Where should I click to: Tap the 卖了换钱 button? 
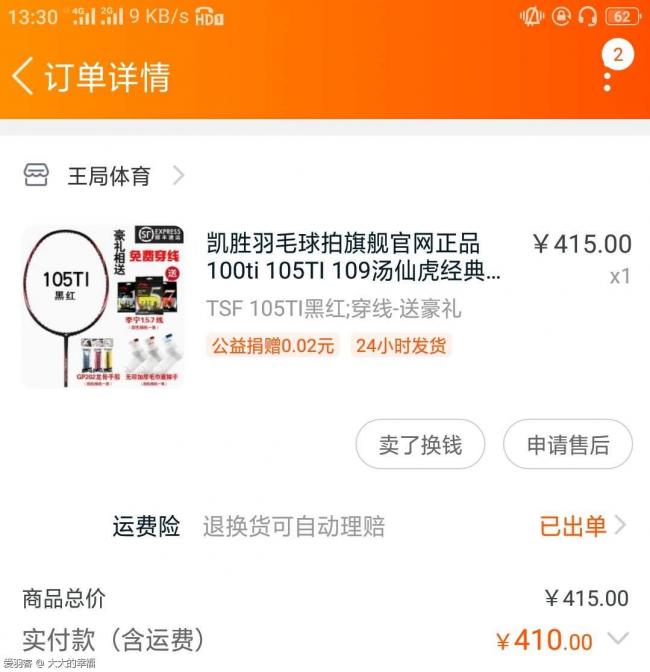click(420, 445)
